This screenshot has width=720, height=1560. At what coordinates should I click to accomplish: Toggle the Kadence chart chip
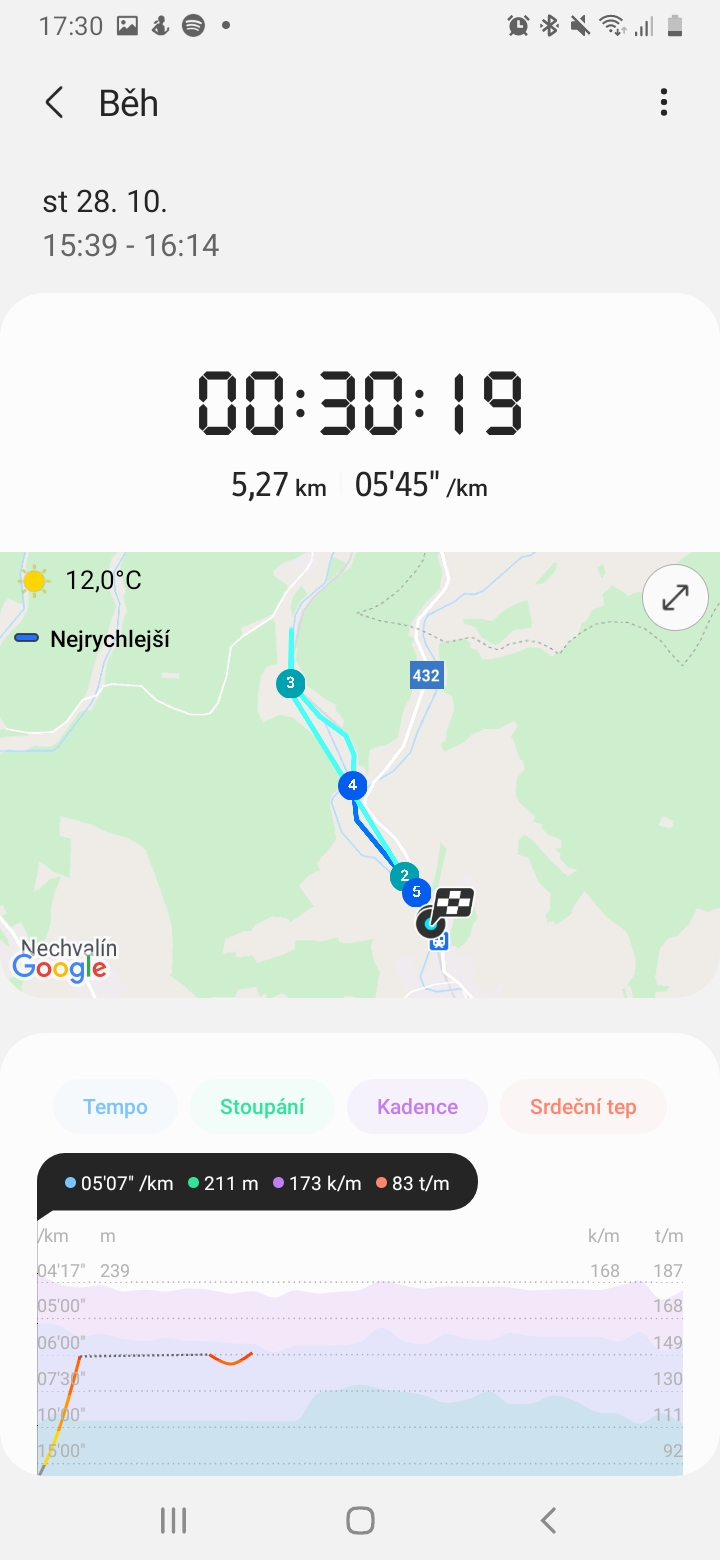pos(417,1107)
